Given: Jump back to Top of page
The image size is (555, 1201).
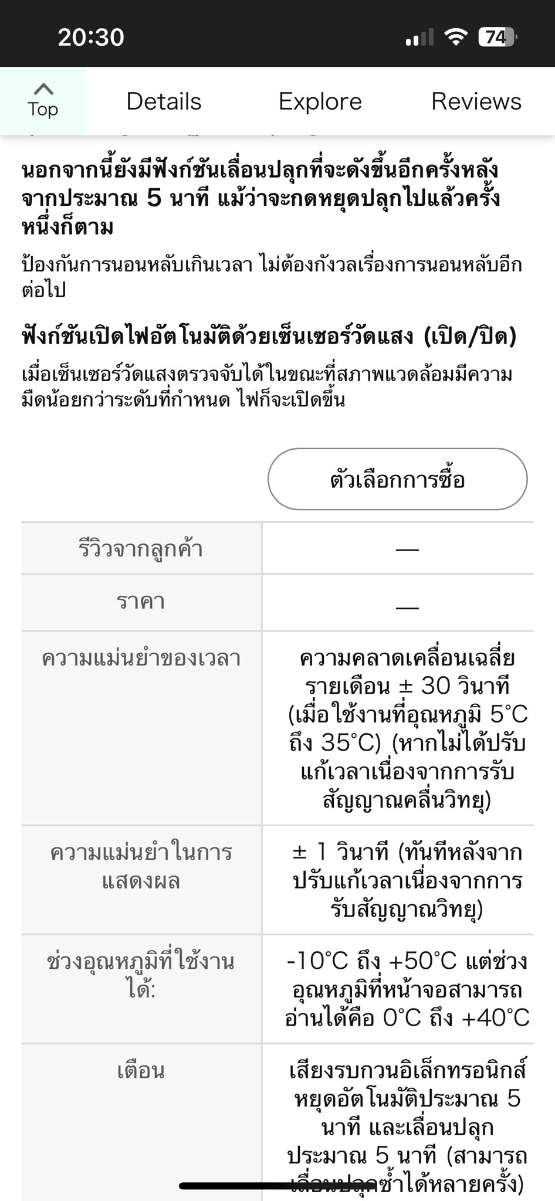Looking at the screenshot, I should (43, 101).
